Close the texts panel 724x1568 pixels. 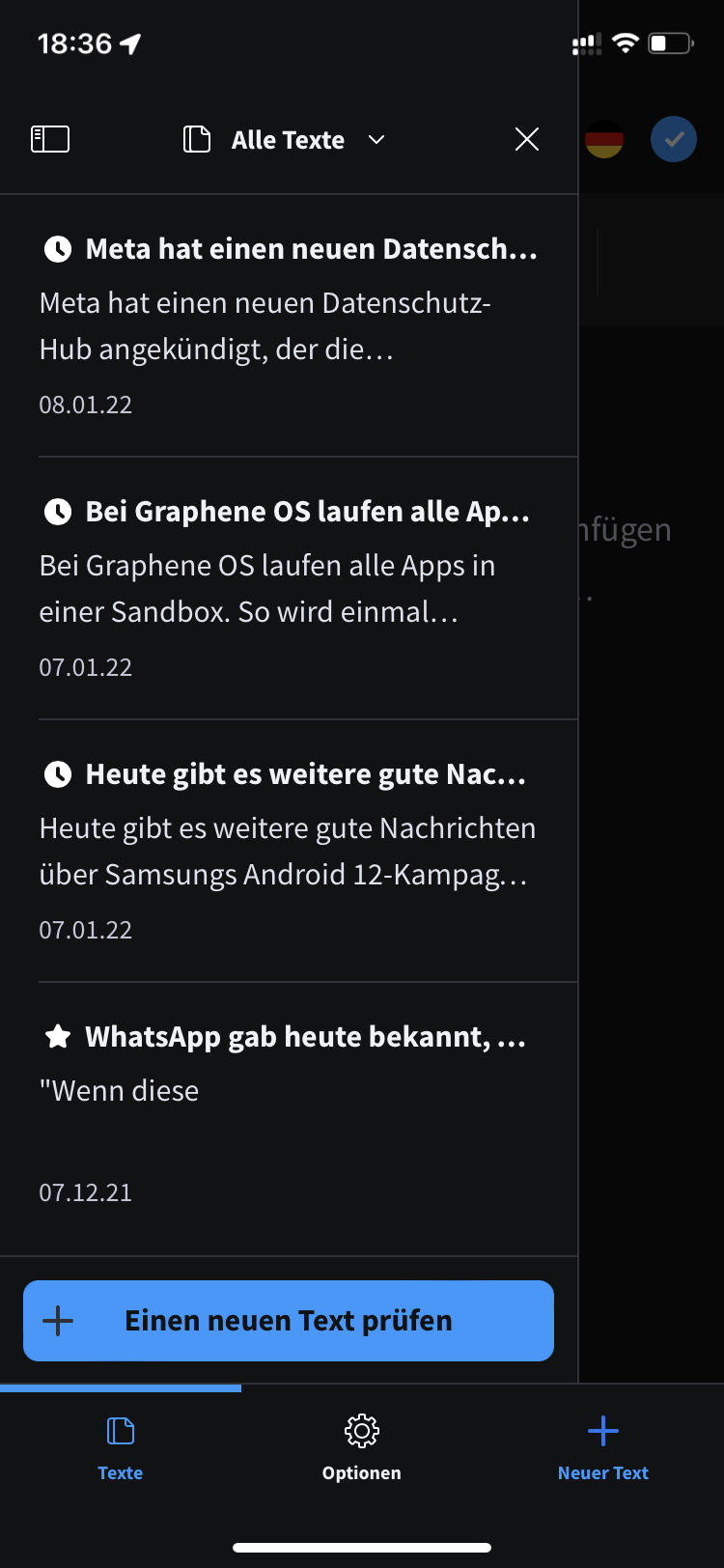tap(527, 140)
